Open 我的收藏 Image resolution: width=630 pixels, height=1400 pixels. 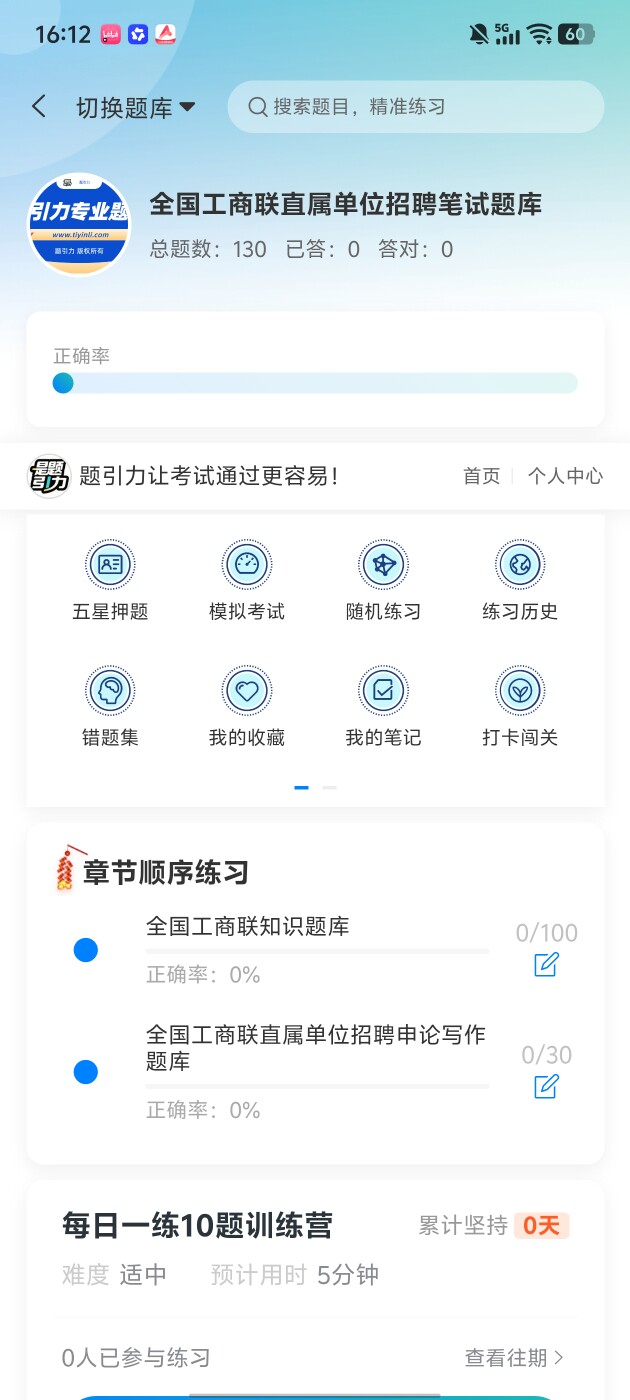pos(247,706)
